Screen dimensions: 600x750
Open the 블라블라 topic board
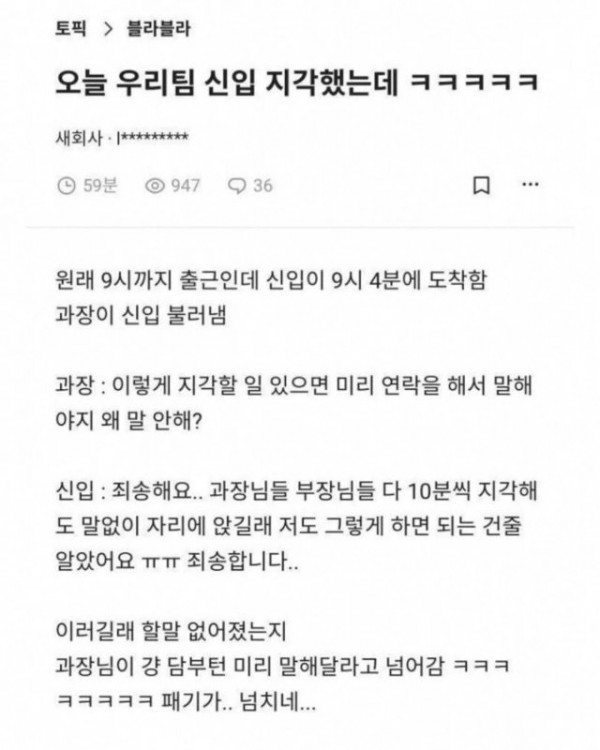click(x=160, y=29)
